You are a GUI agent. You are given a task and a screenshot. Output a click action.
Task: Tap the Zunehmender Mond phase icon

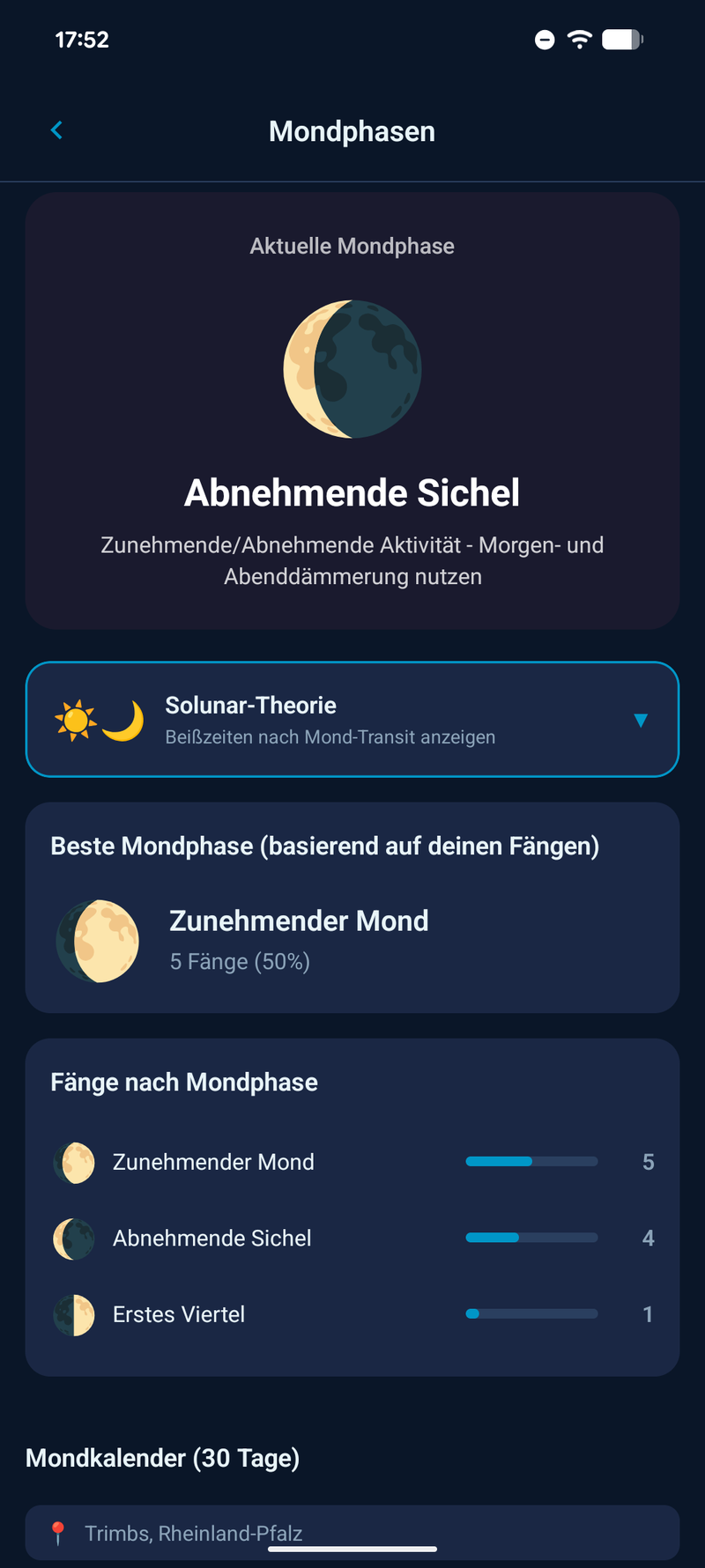73,1162
